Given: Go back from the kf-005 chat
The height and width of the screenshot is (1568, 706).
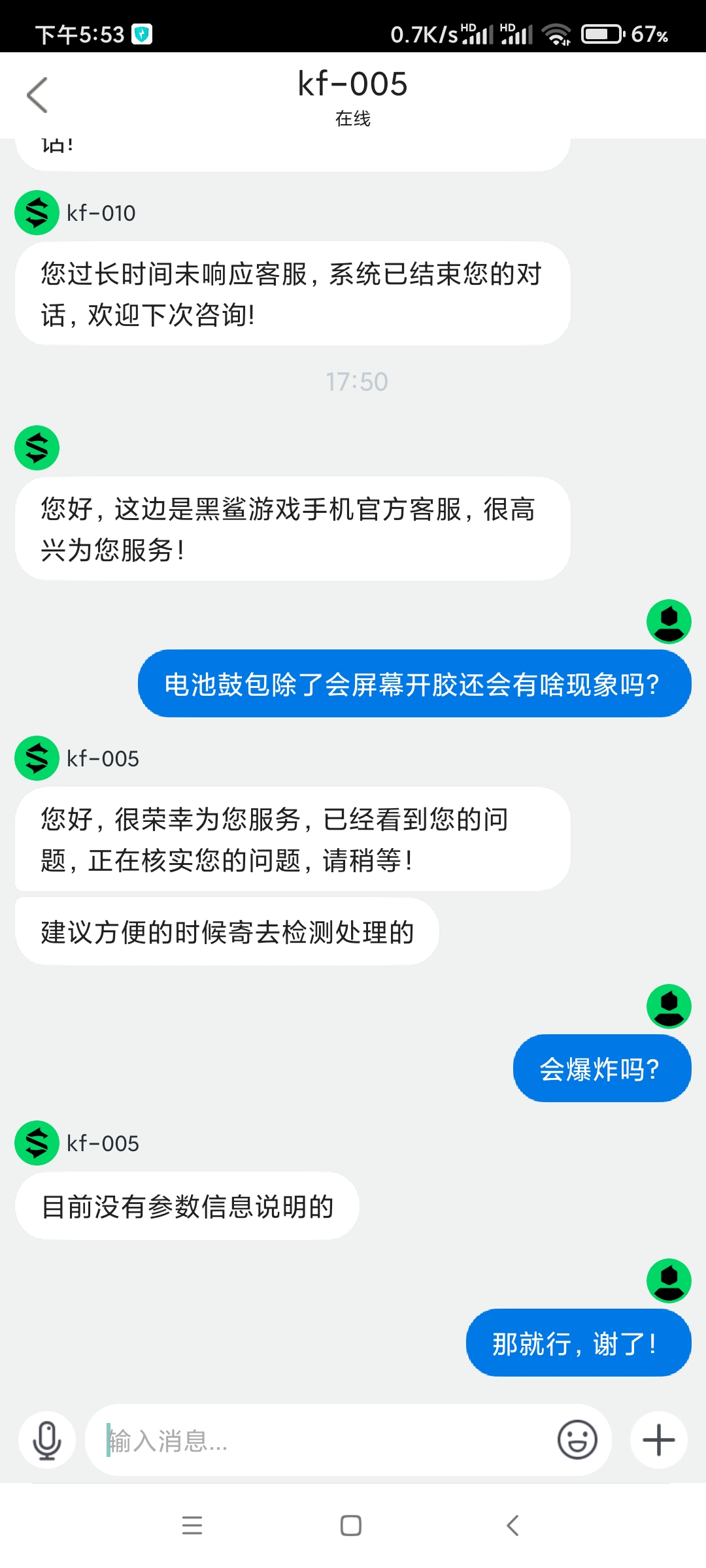Looking at the screenshot, I should click(x=38, y=95).
